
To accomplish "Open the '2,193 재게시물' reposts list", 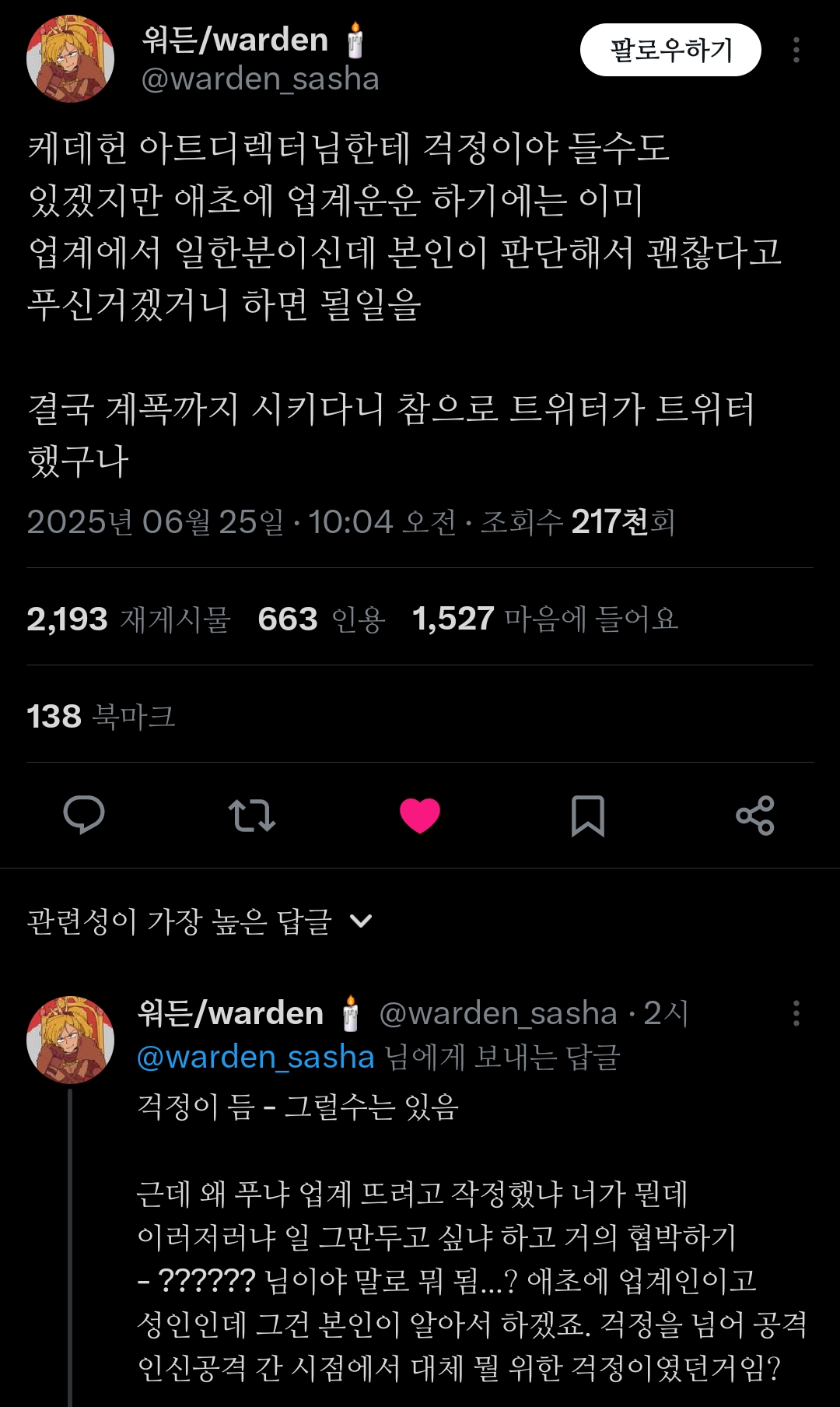I will pos(128,619).
